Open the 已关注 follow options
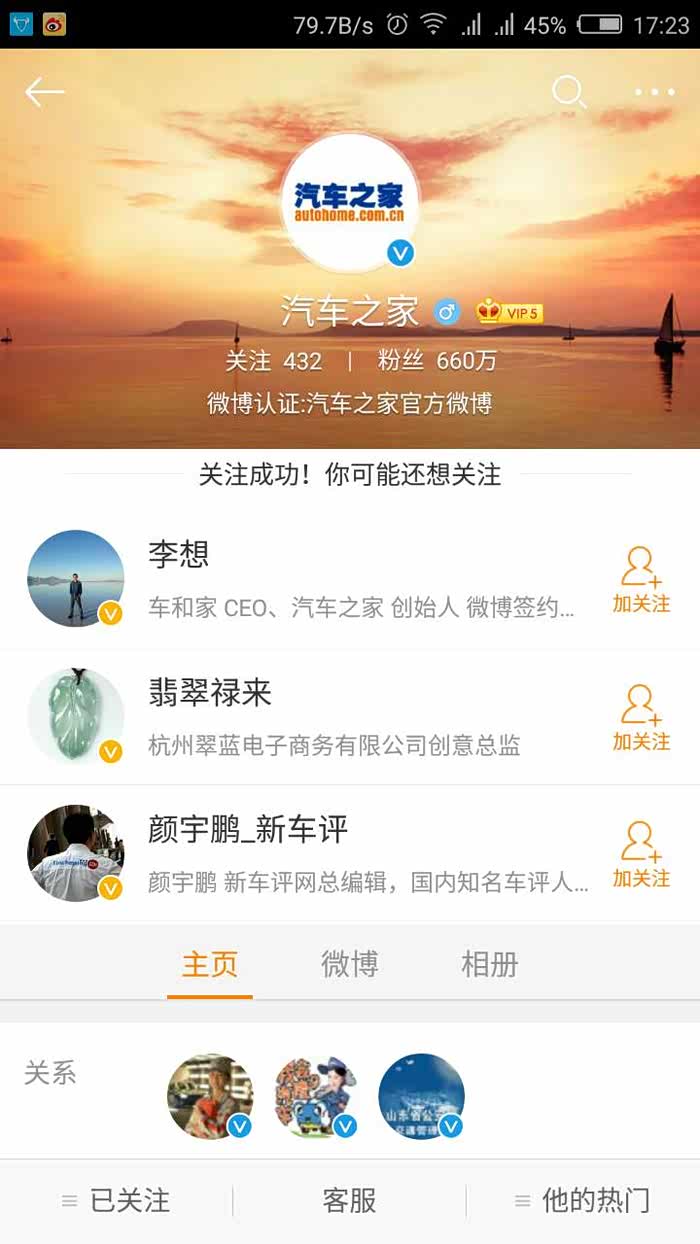 (117, 1201)
